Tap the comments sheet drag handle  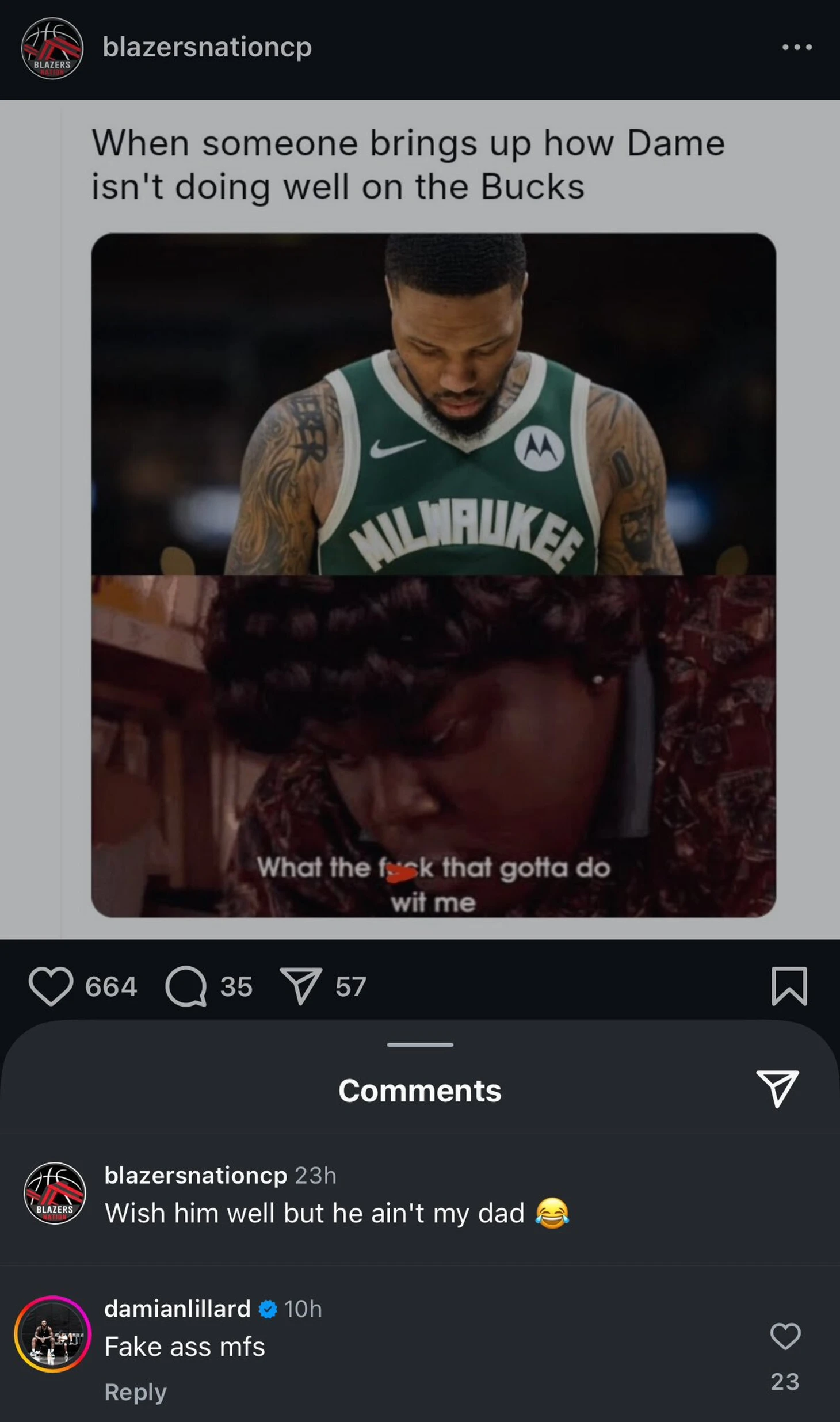click(420, 1044)
